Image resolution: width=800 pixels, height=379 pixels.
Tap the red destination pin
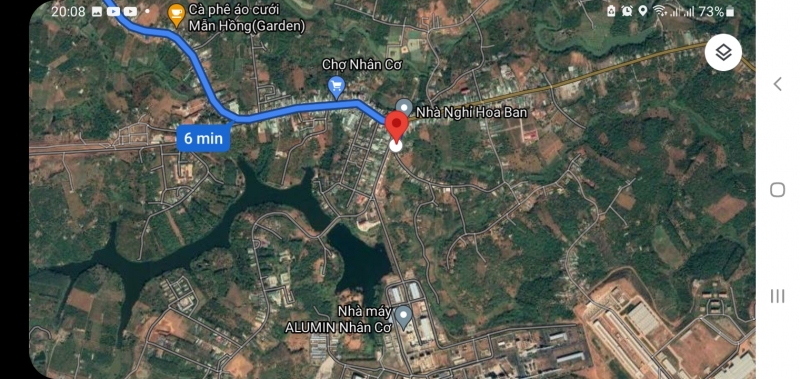point(396,127)
